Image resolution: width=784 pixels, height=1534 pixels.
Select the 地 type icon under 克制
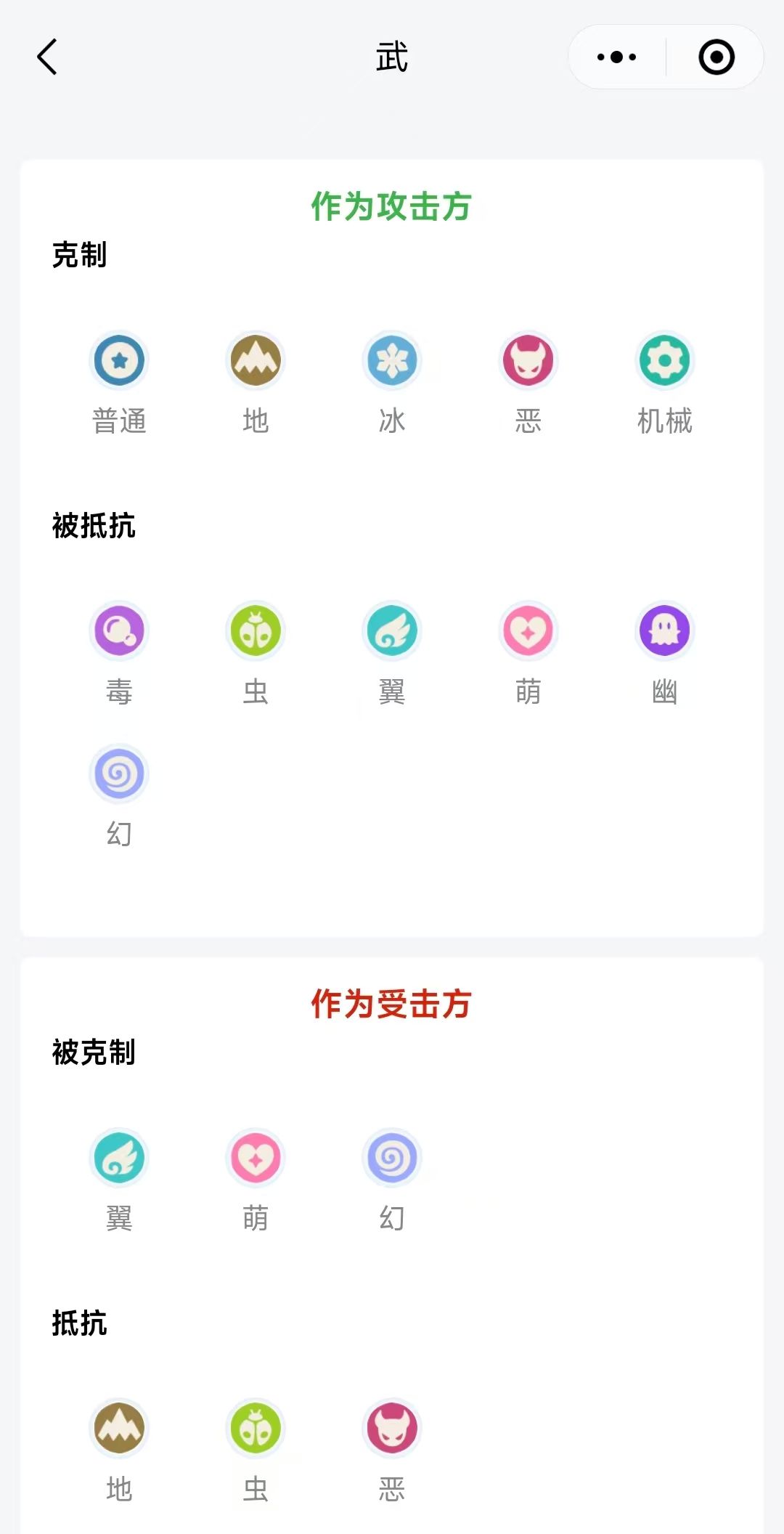click(256, 360)
